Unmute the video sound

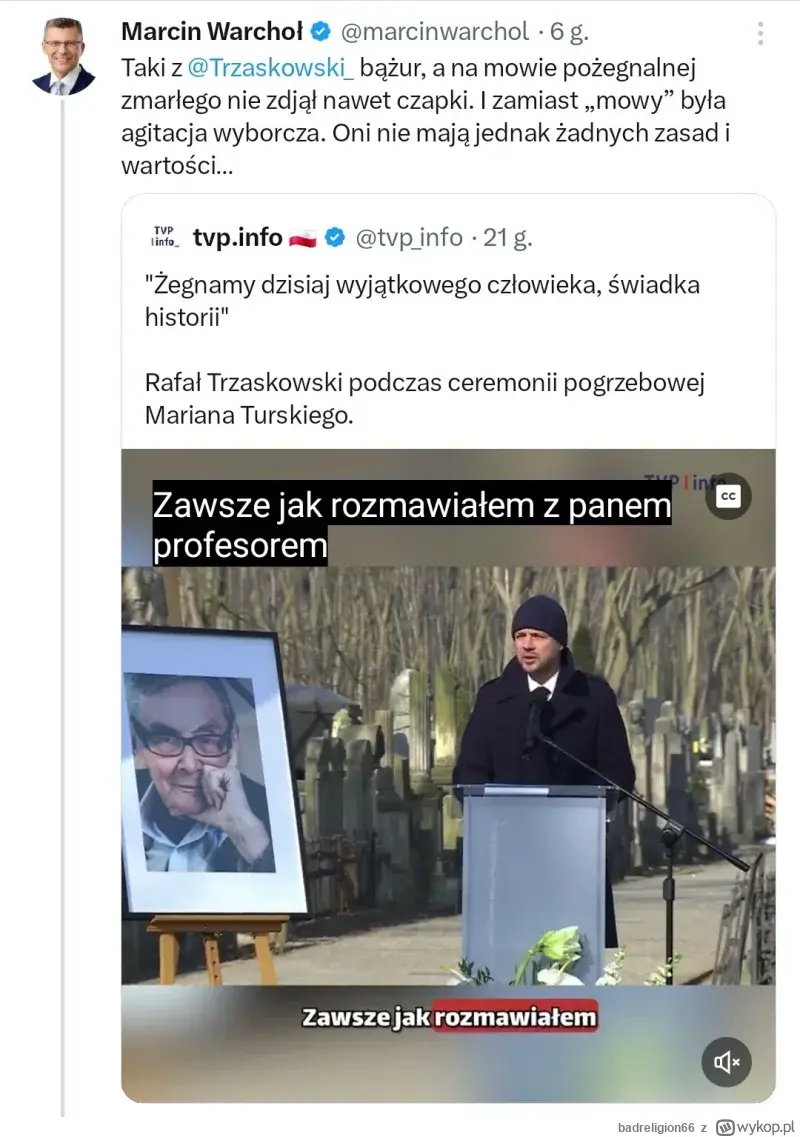pyautogui.click(x=726, y=1061)
